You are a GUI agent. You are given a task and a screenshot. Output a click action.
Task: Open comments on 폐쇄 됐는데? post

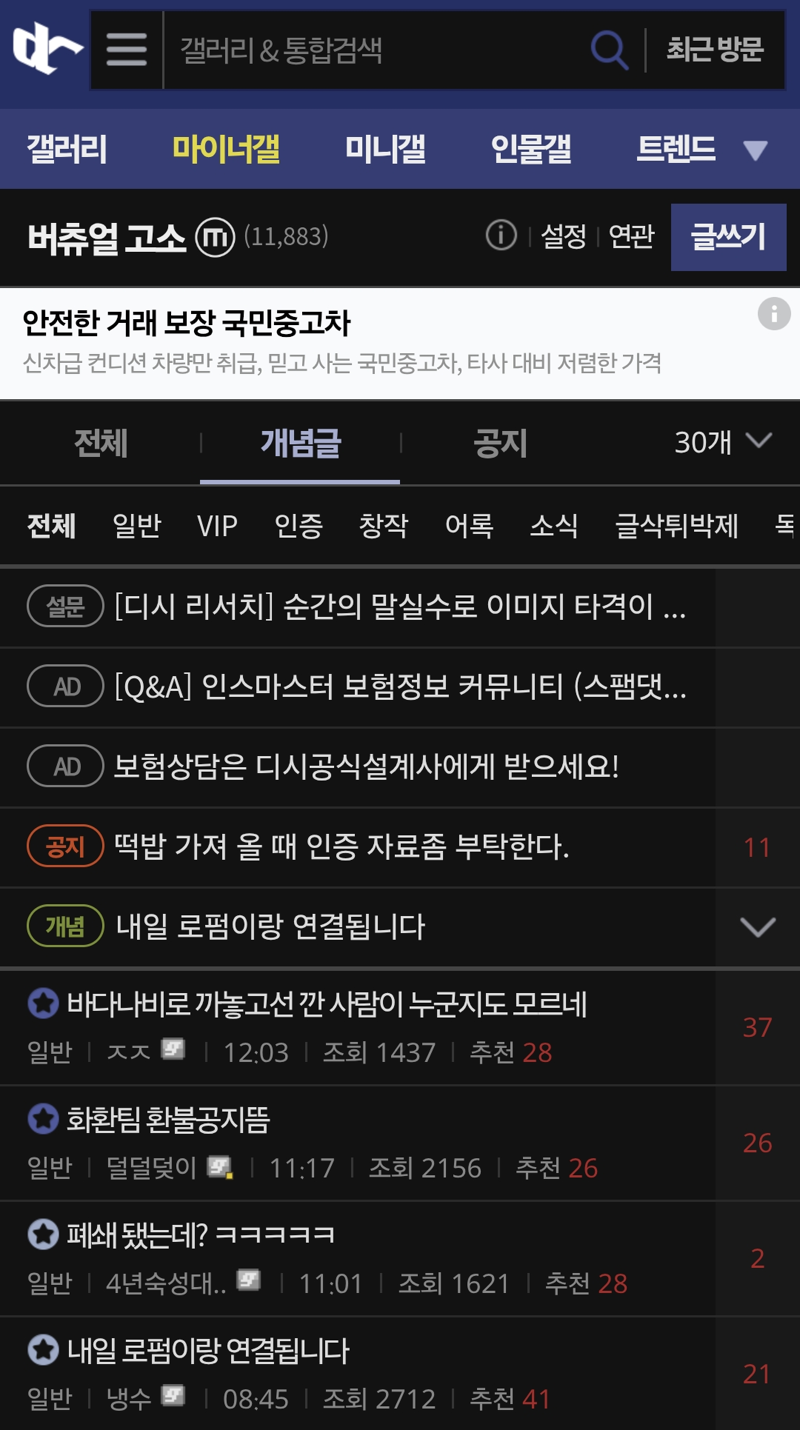tap(757, 1258)
